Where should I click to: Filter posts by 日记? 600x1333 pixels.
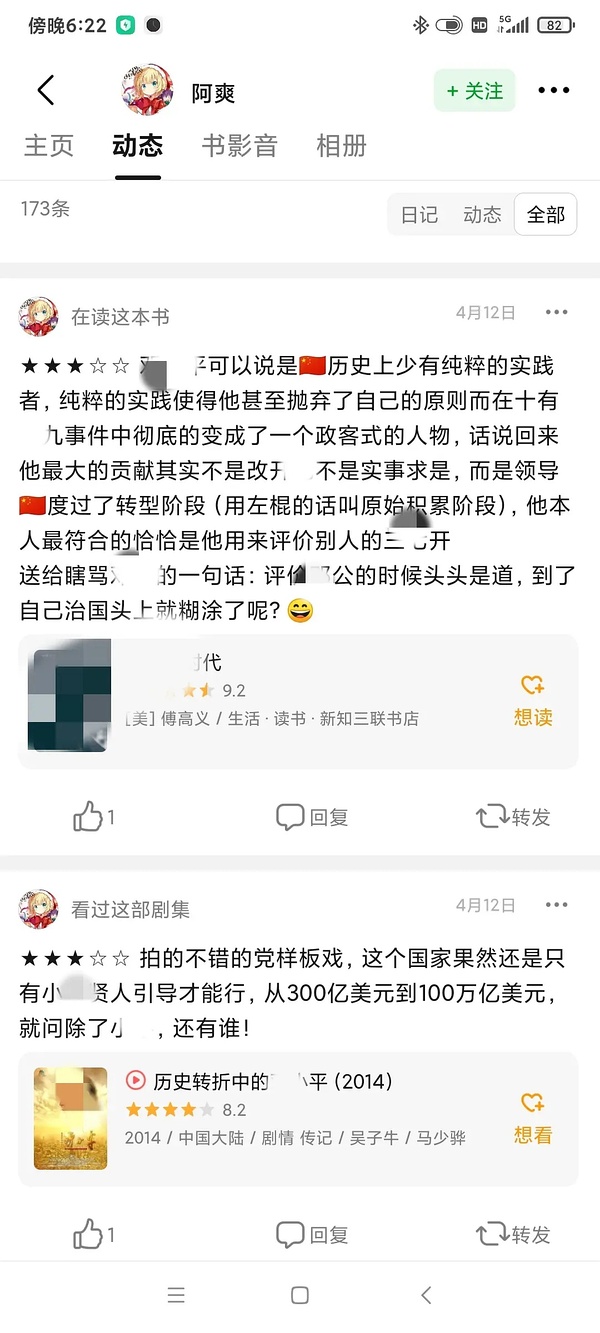[419, 214]
